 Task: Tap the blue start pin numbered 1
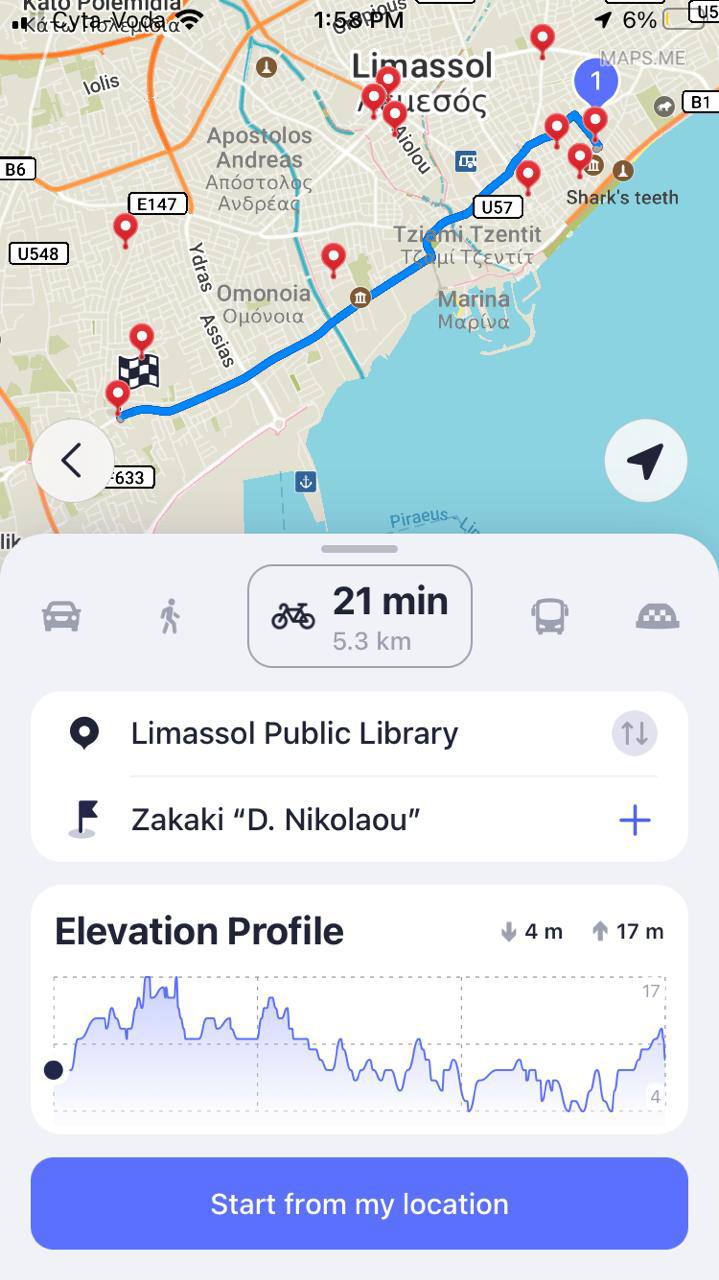click(x=596, y=82)
